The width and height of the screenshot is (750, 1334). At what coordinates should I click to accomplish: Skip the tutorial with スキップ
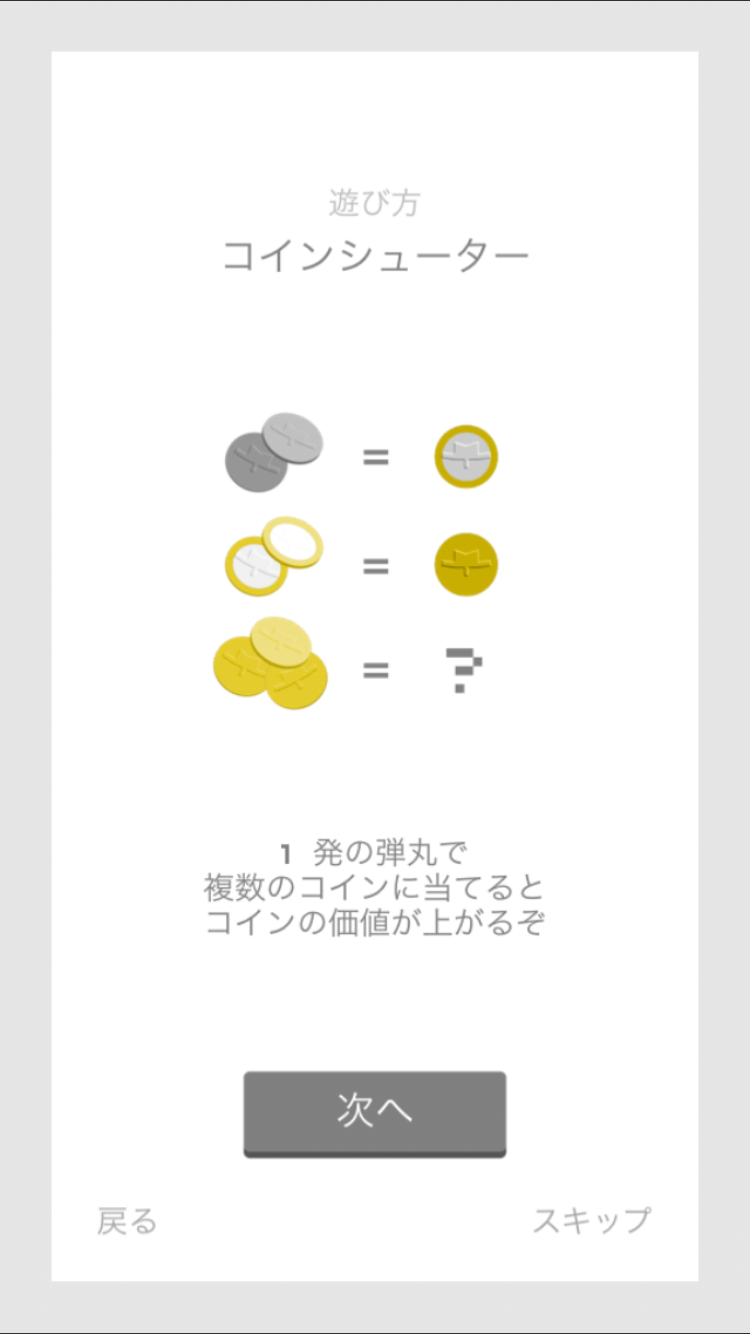(591, 1220)
